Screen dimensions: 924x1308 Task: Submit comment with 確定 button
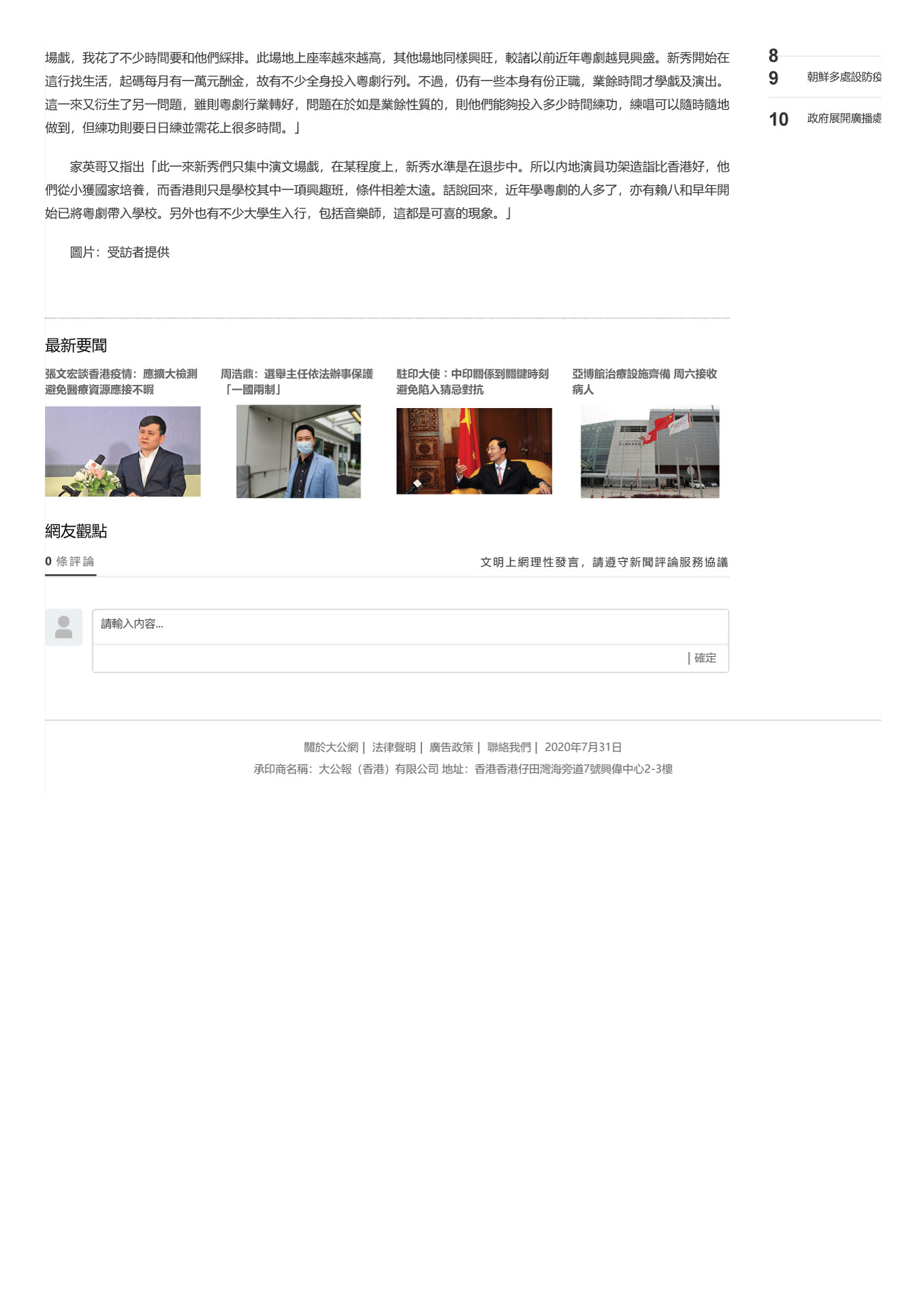pos(705,658)
